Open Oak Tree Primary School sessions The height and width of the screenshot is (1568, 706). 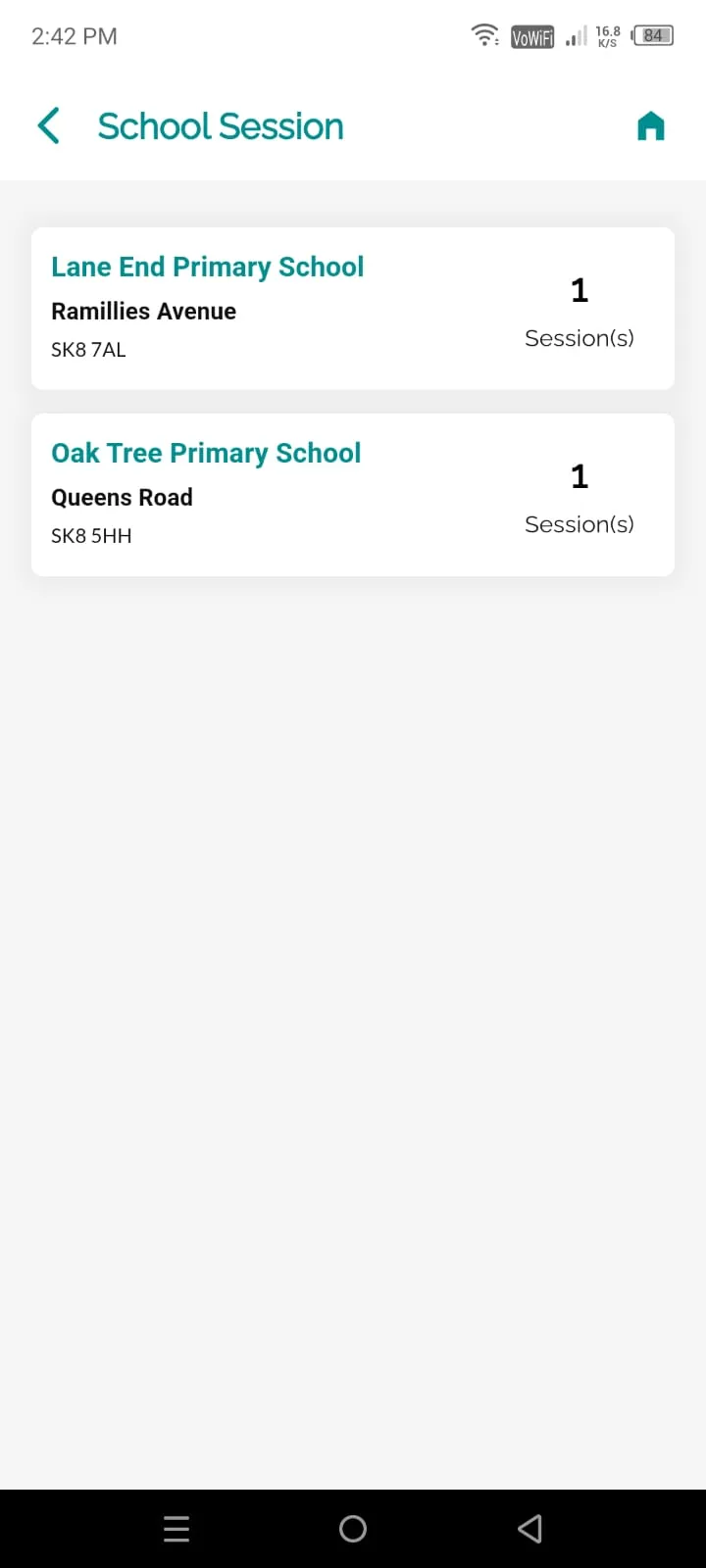(x=353, y=495)
